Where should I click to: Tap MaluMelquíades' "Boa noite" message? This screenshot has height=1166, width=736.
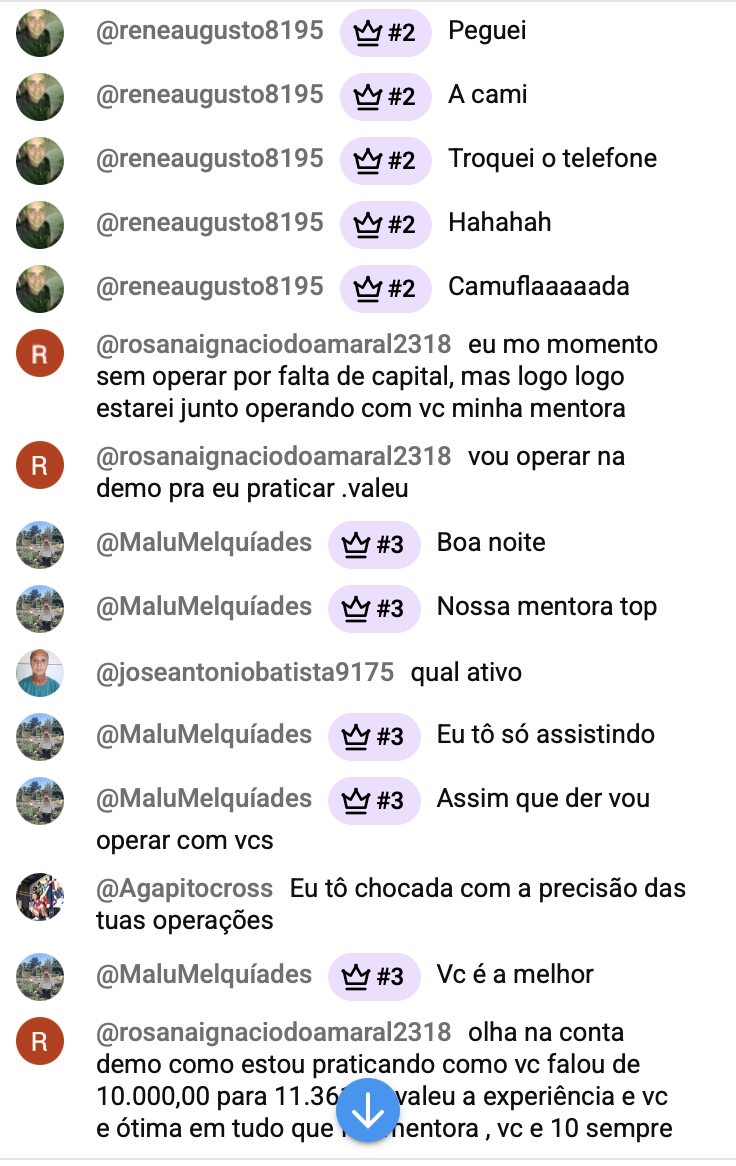491,543
